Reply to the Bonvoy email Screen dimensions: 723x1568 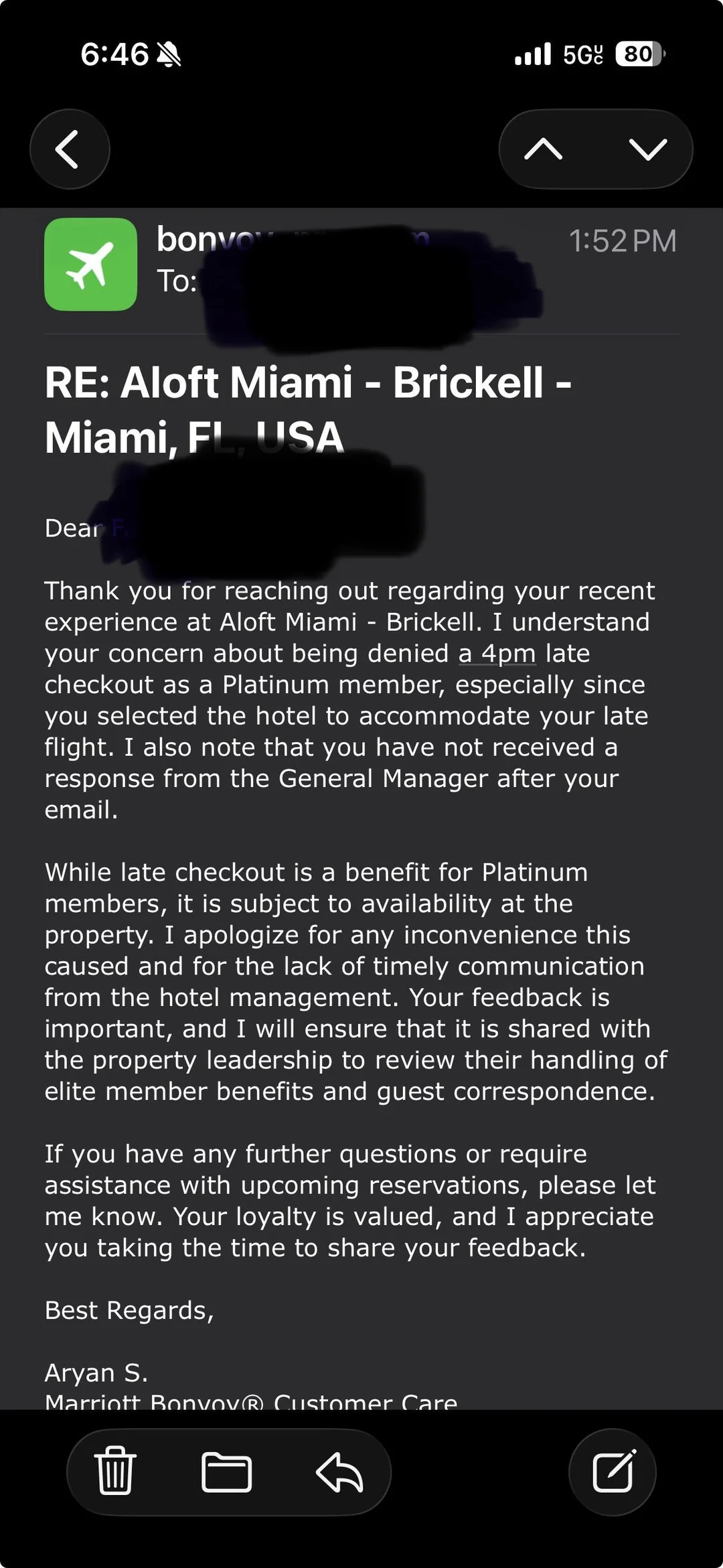click(339, 1472)
